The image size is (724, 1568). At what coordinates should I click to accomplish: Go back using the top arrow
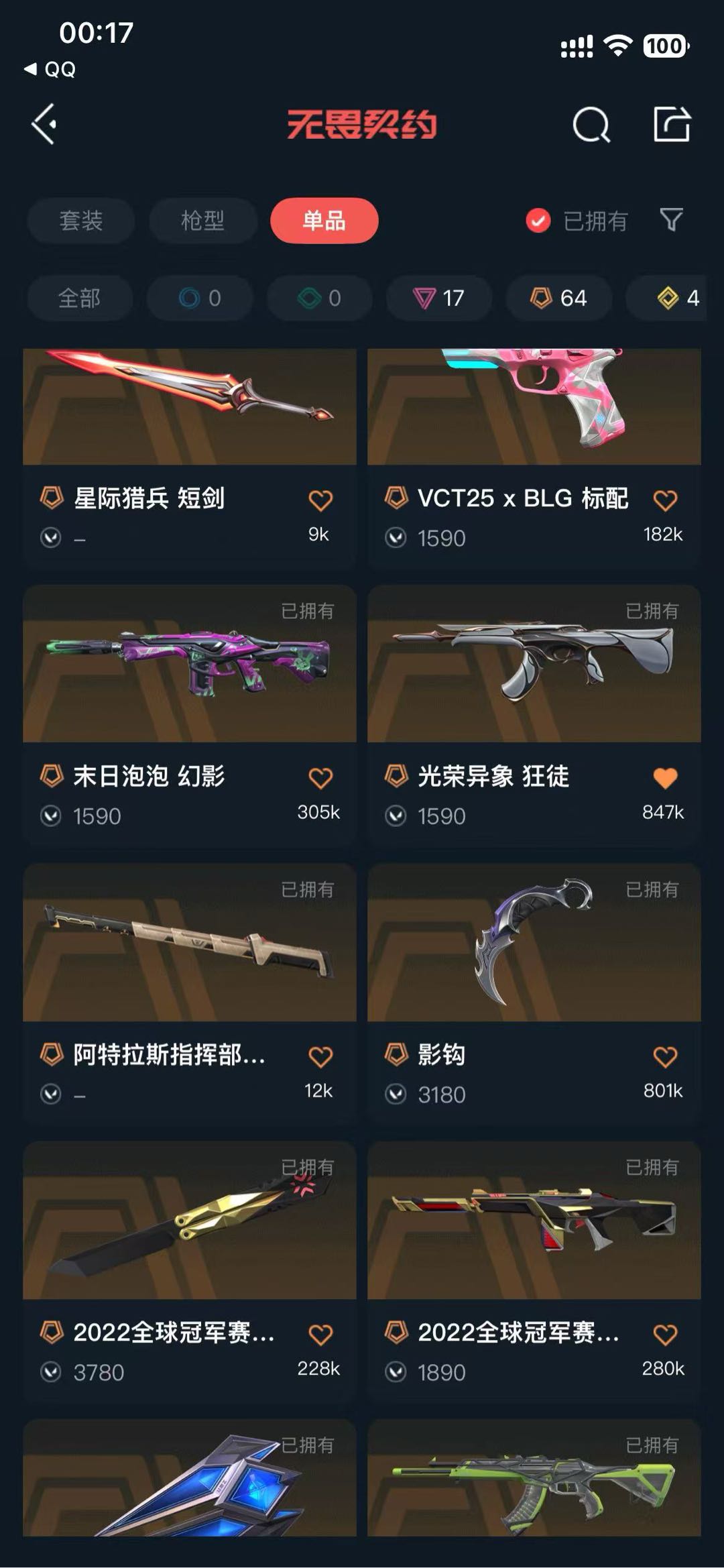click(44, 124)
